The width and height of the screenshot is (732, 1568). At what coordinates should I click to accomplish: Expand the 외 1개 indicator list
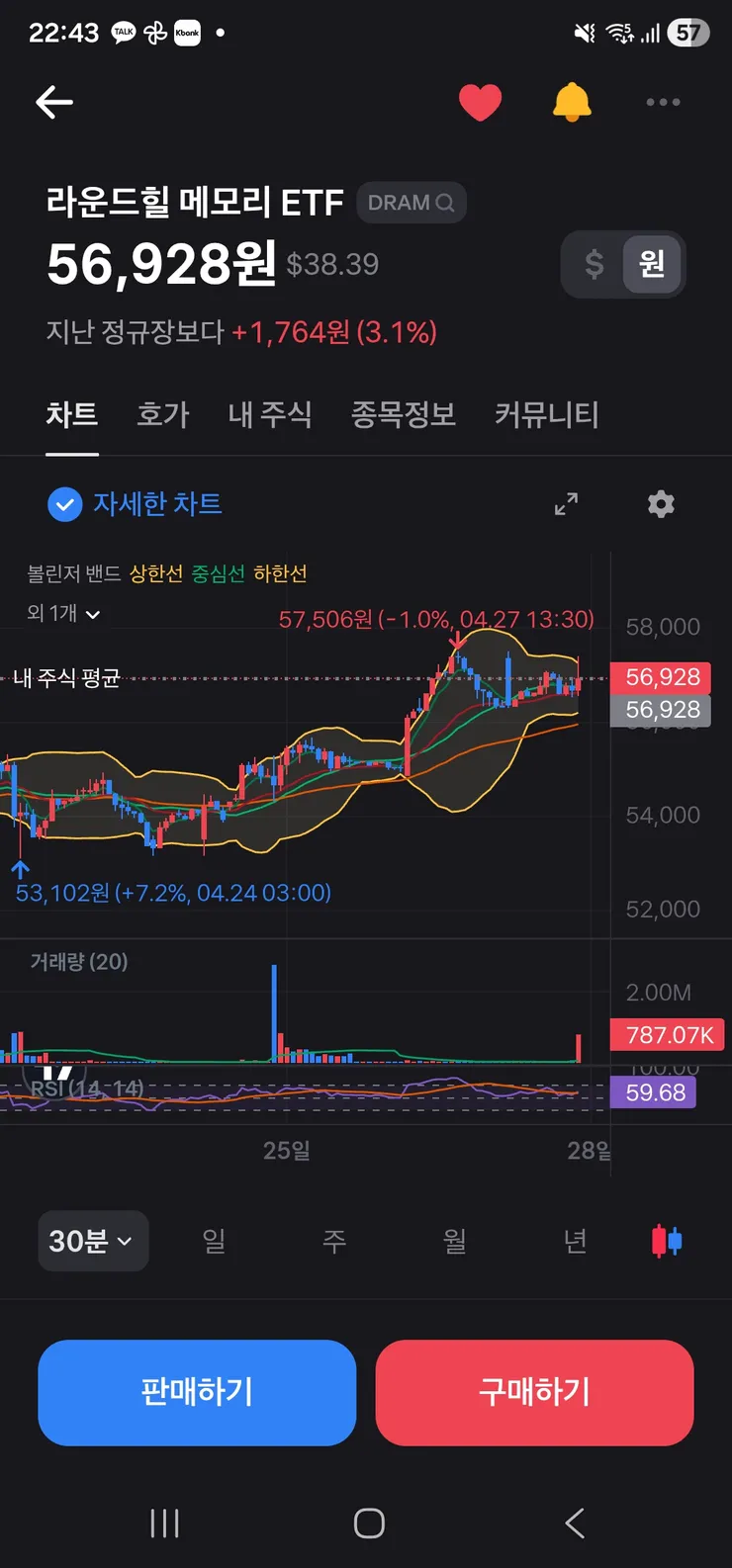tap(64, 614)
